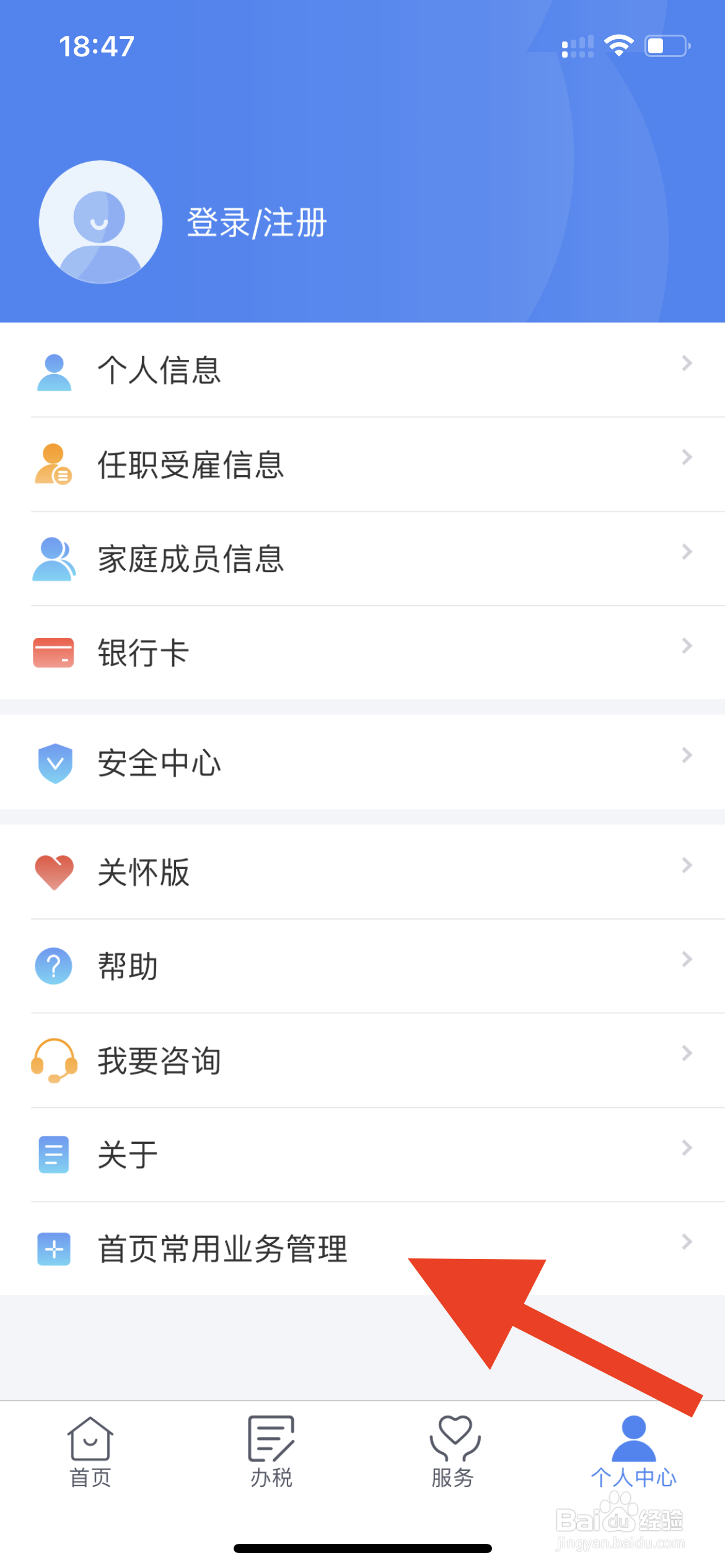Open 帮助 from the menu list
This screenshot has width=725, height=1568.
(x=127, y=965)
